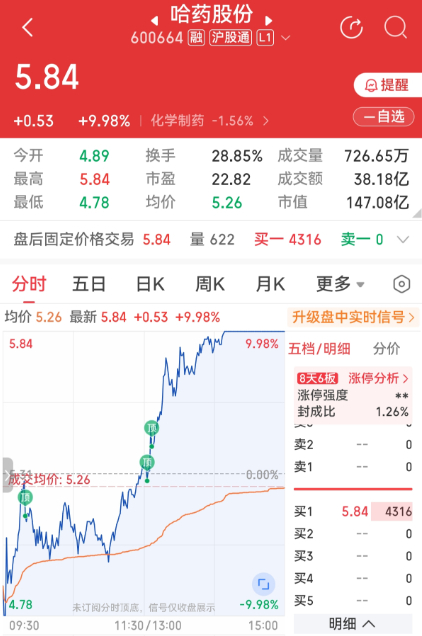The height and width of the screenshot is (636, 422).
Task: Switch to the 月K chart tab
Action: coord(270,284)
